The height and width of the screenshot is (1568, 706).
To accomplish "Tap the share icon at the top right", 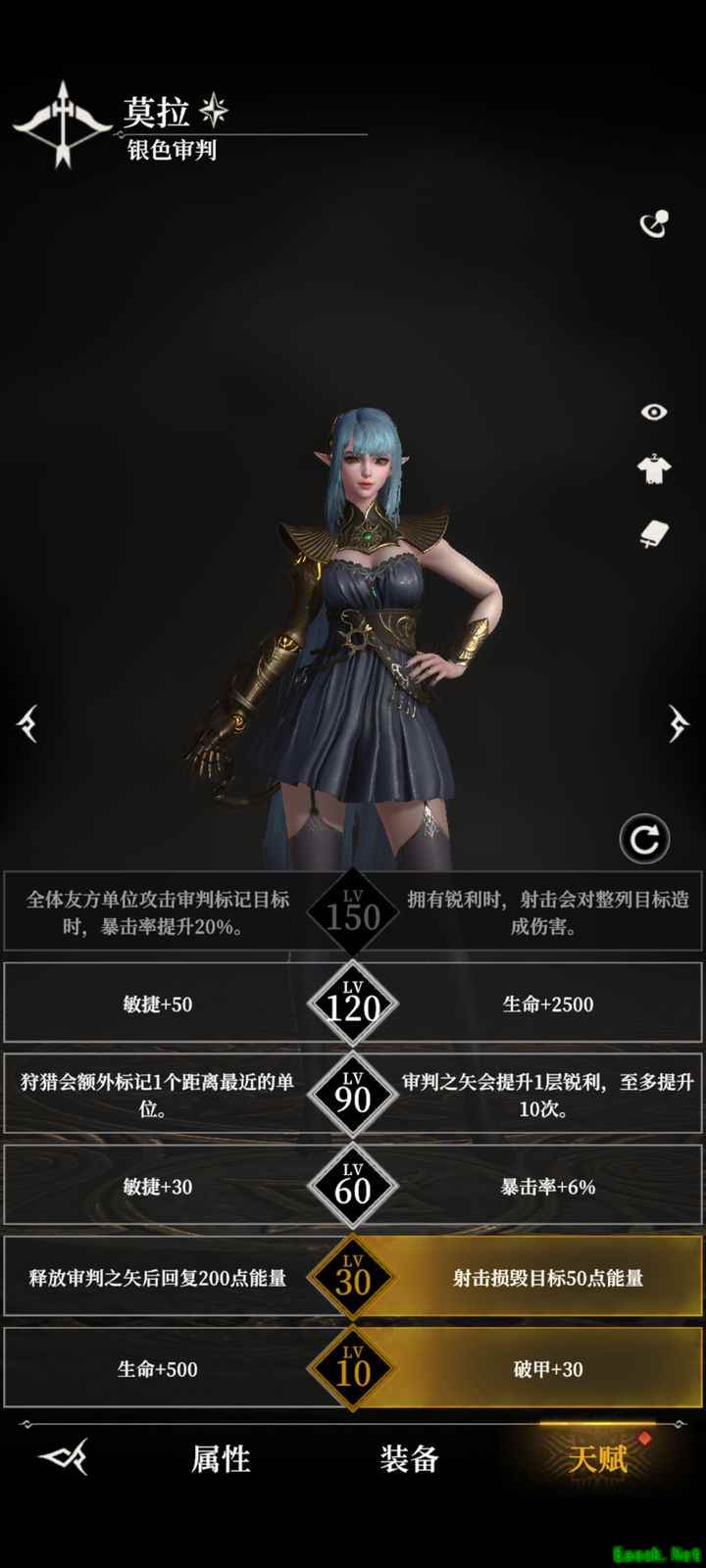I will click(654, 224).
